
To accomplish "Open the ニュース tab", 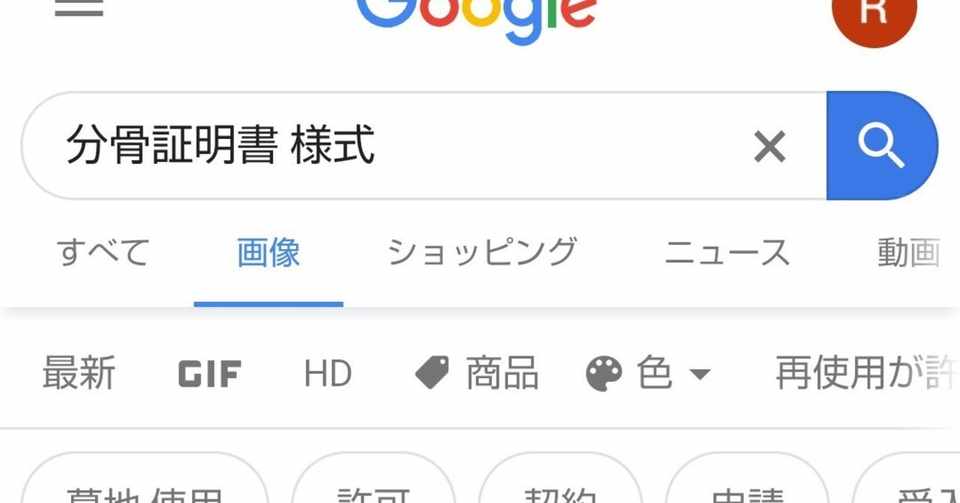I will point(727,252).
